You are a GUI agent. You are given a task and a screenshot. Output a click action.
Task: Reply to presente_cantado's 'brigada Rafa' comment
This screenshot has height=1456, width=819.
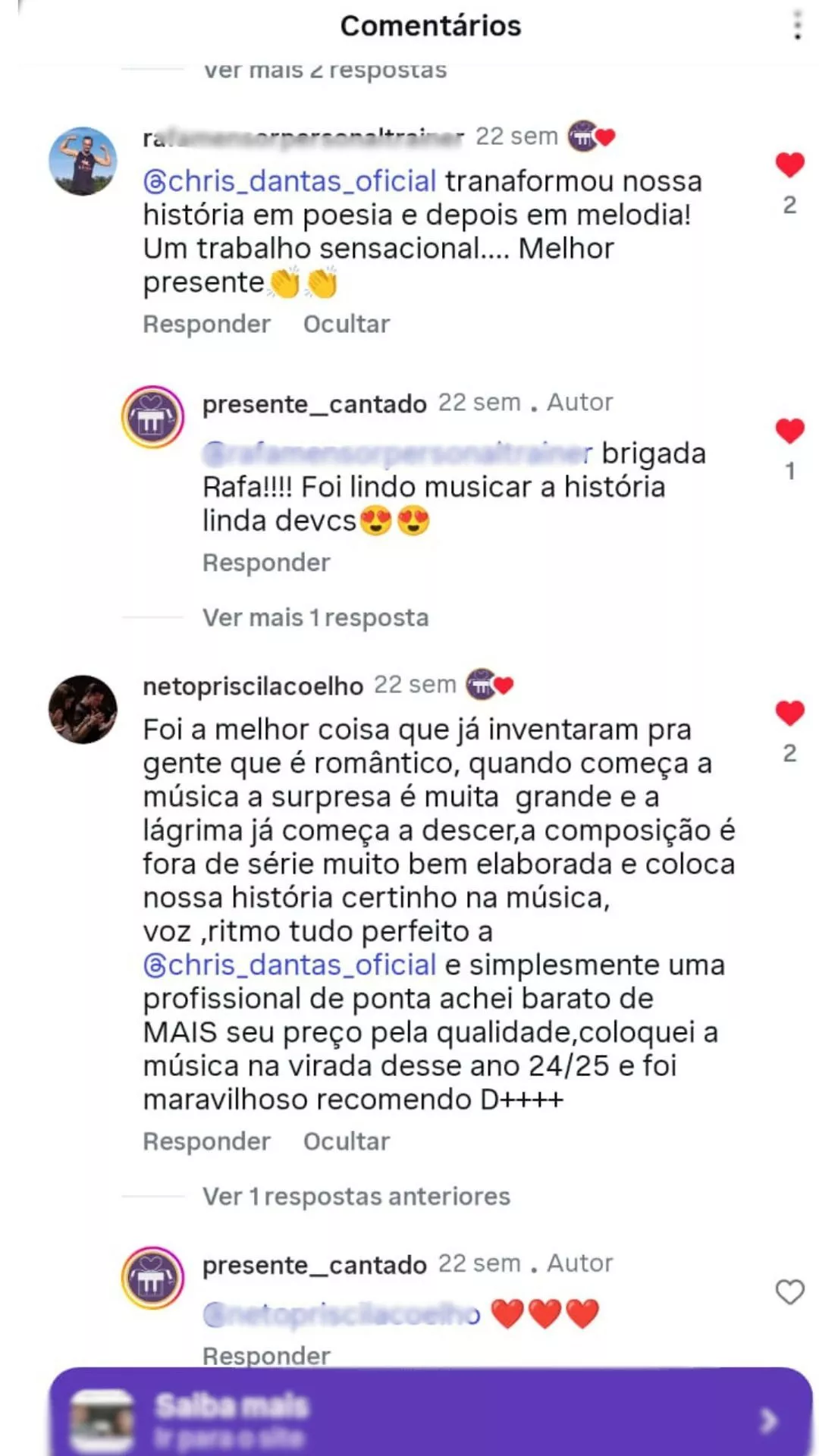(266, 563)
